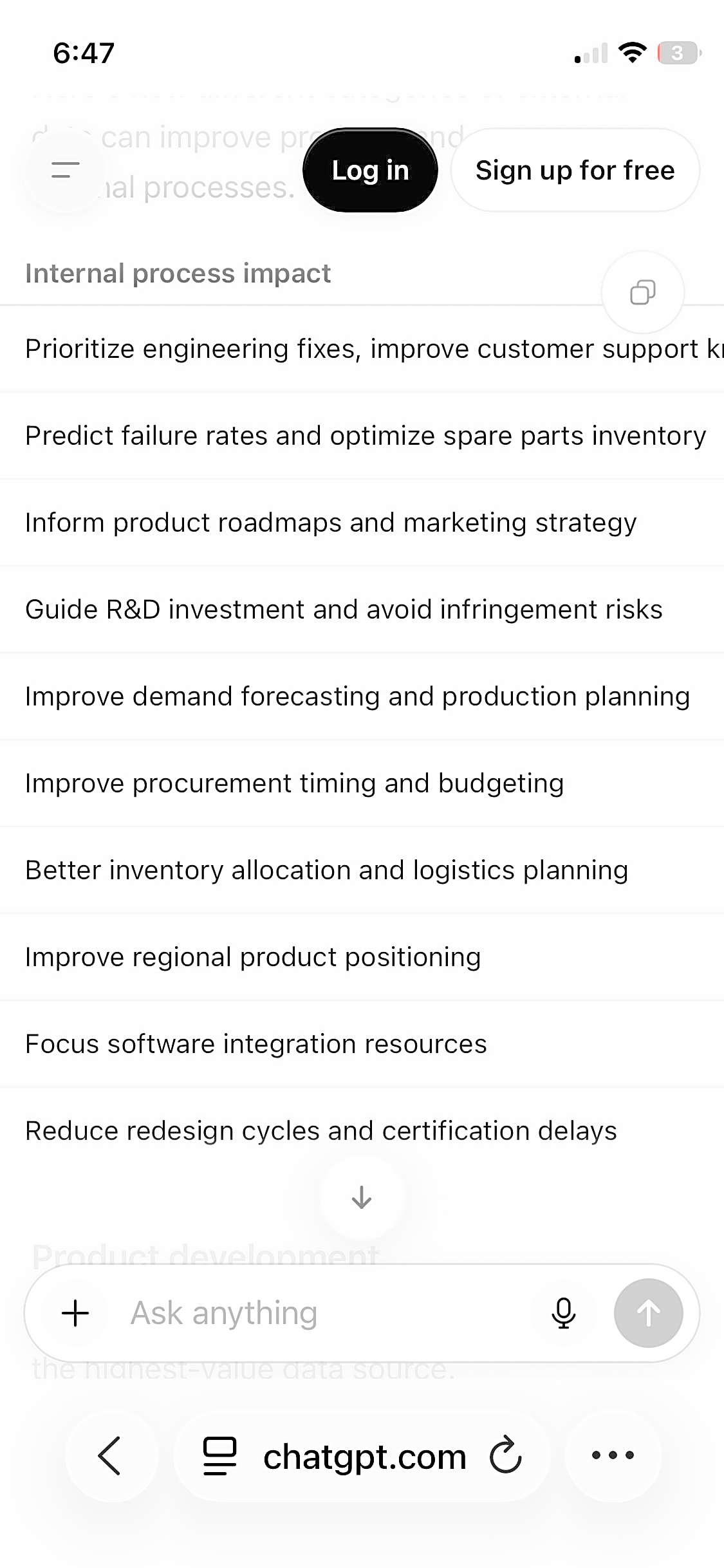The width and height of the screenshot is (724, 1568).
Task: Tap Sign up for free
Action: [x=575, y=170]
